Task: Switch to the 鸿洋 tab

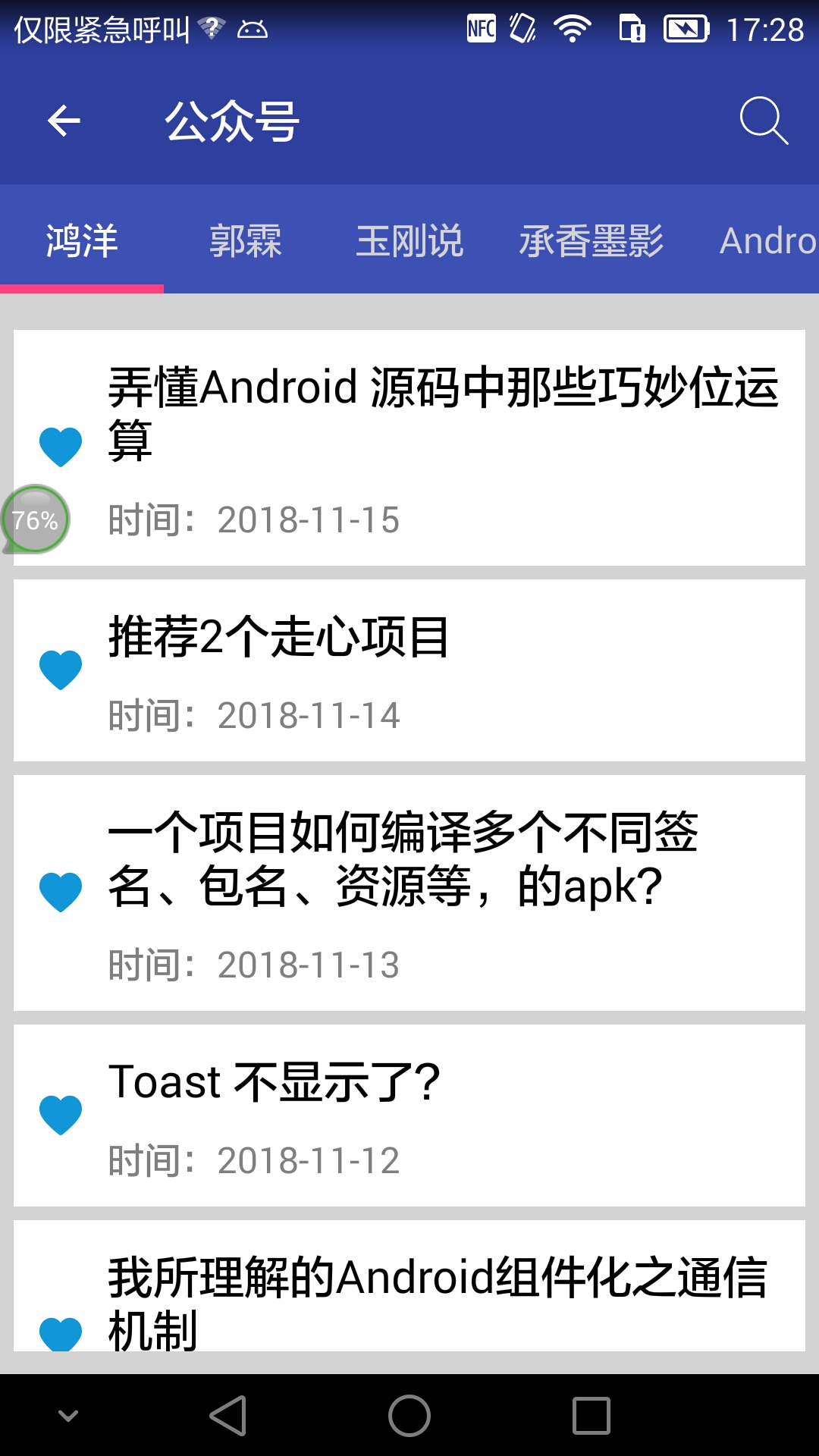Action: [82, 241]
